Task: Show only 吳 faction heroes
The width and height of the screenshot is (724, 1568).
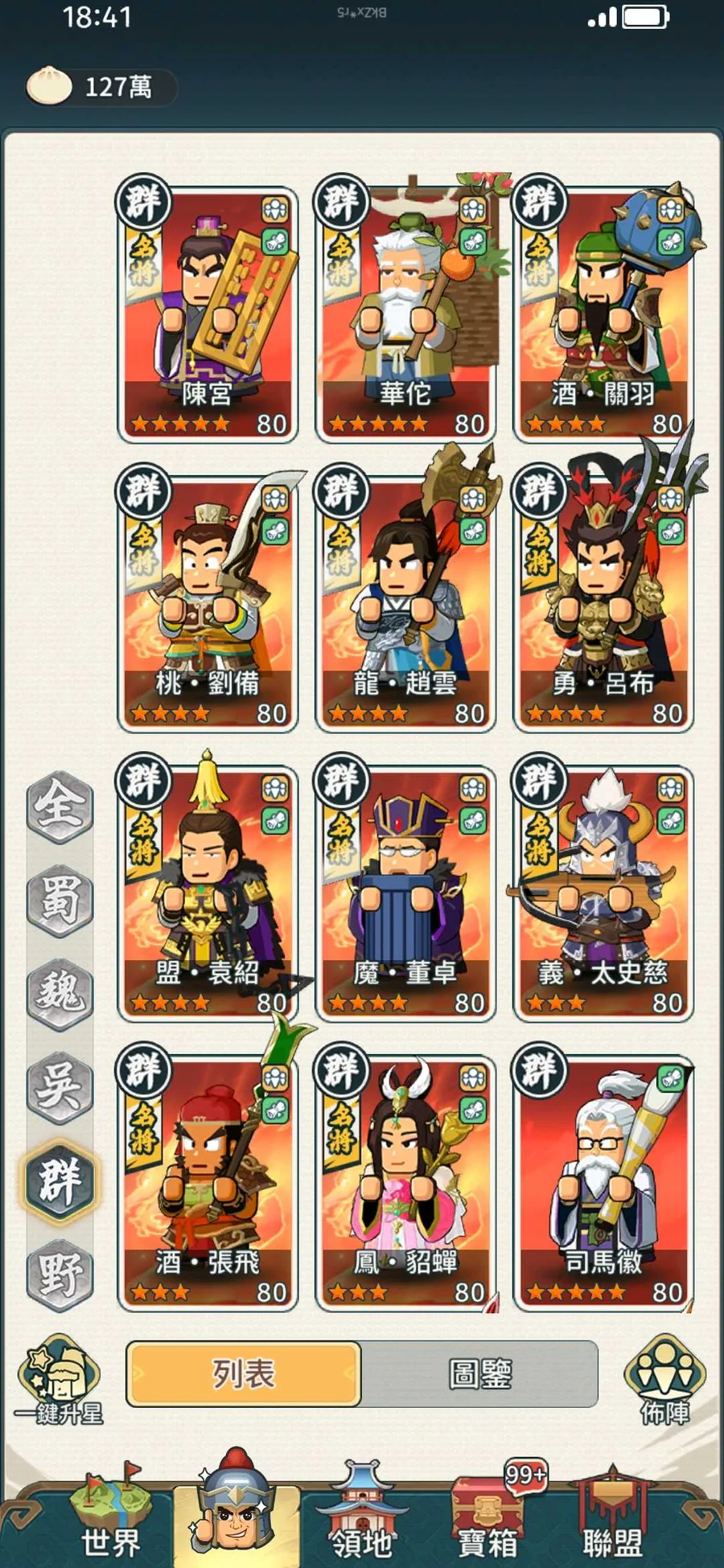Action: pos(60,1087)
